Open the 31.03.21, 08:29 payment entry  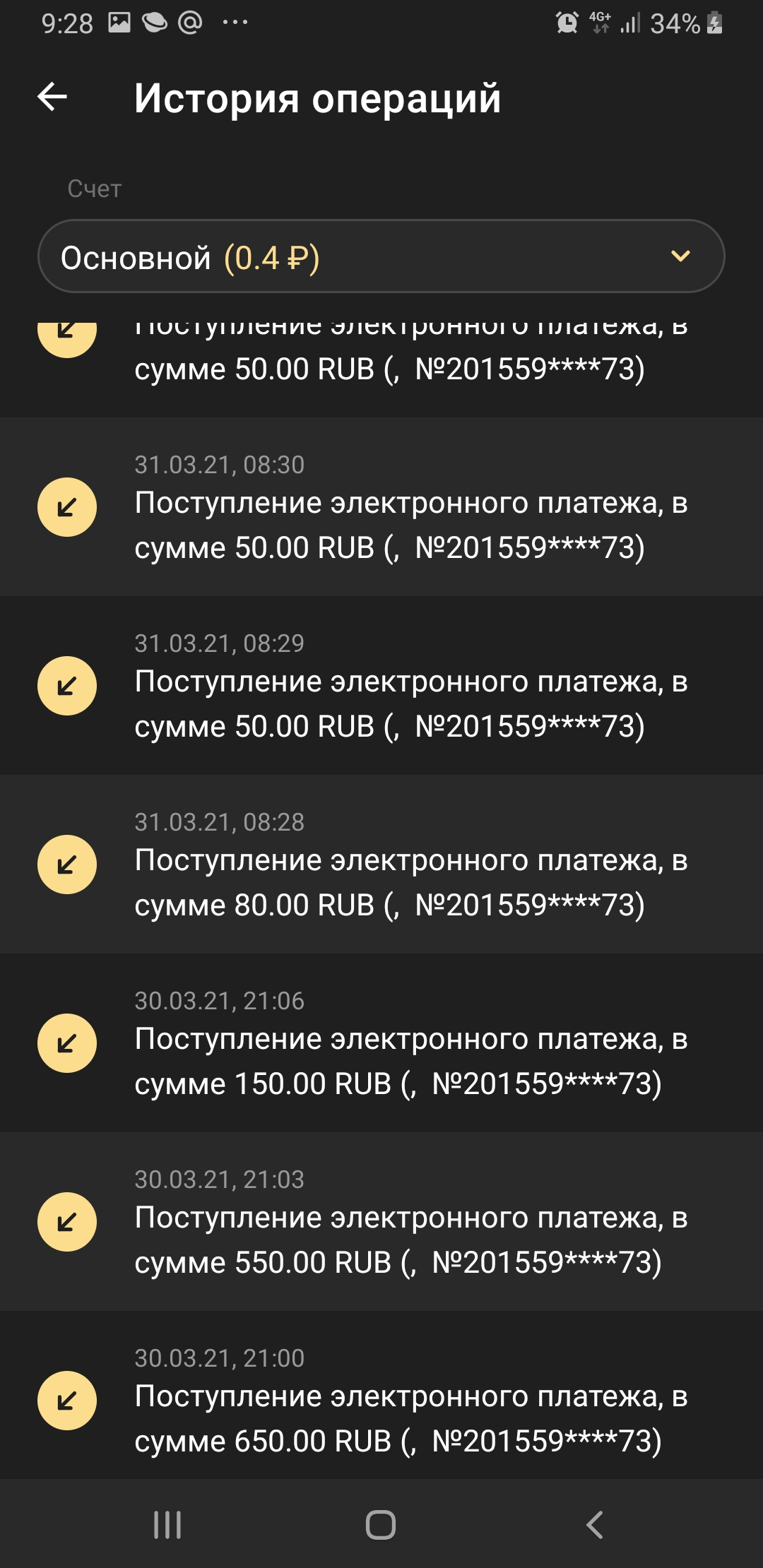click(x=381, y=686)
